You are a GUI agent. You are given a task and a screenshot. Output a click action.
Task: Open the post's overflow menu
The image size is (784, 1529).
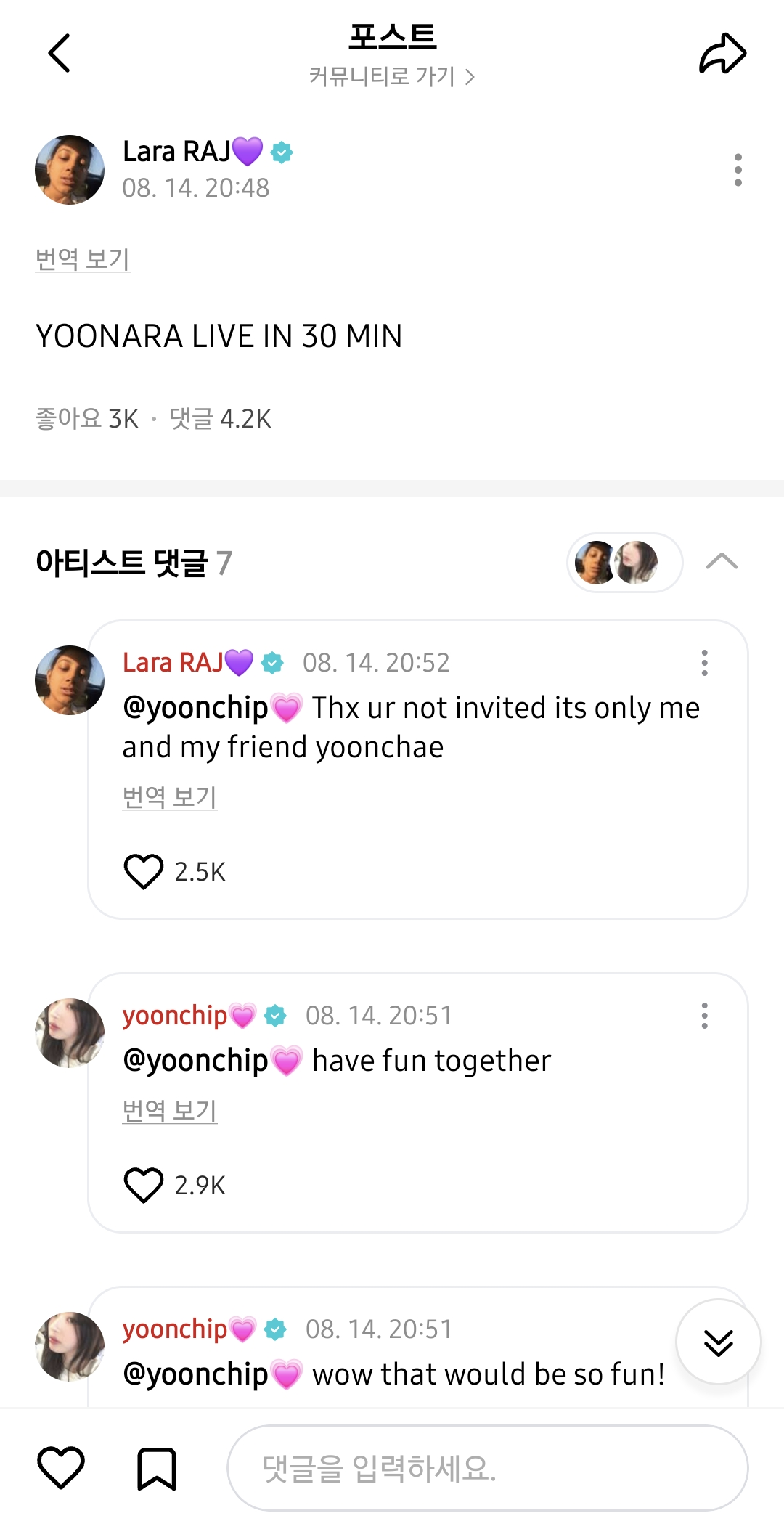pos(738,170)
